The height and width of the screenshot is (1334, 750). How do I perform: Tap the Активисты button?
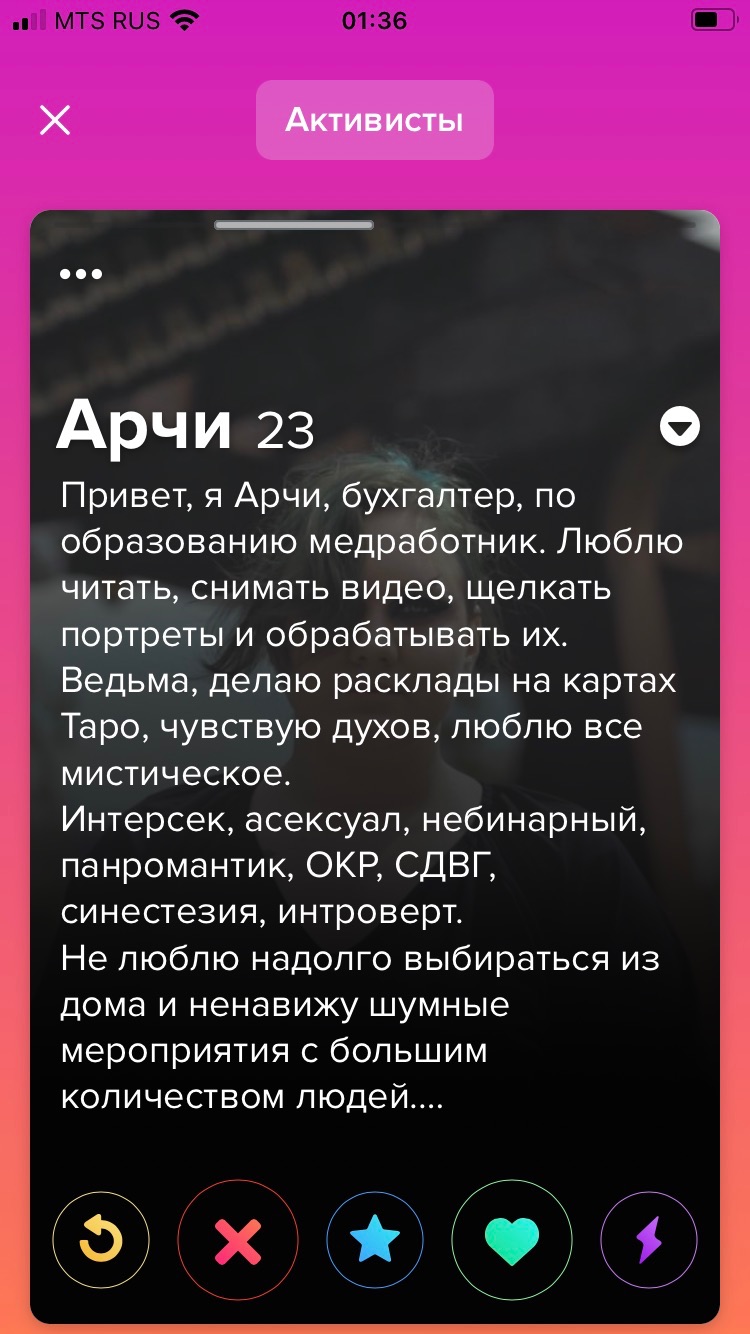[x=375, y=120]
